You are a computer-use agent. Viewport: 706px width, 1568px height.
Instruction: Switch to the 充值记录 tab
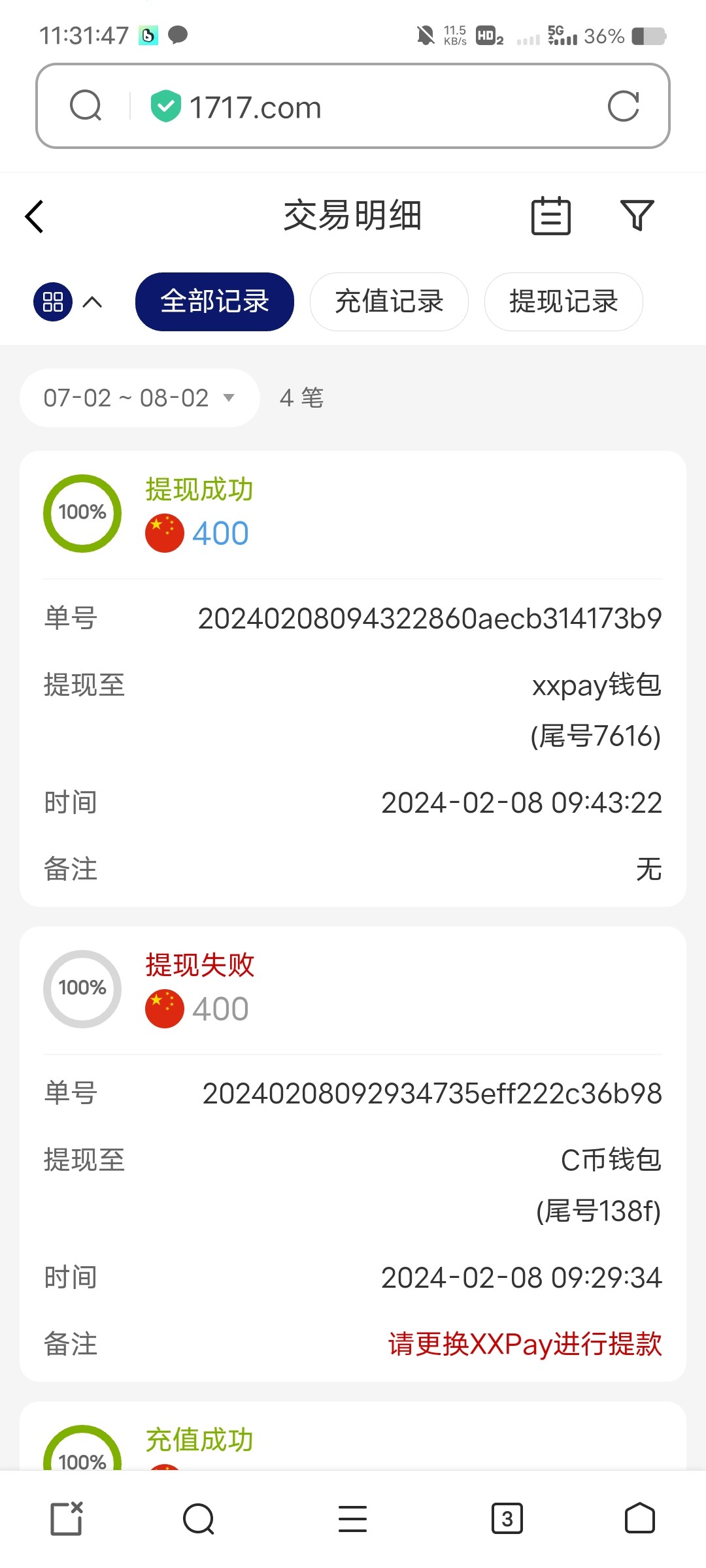click(389, 302)
